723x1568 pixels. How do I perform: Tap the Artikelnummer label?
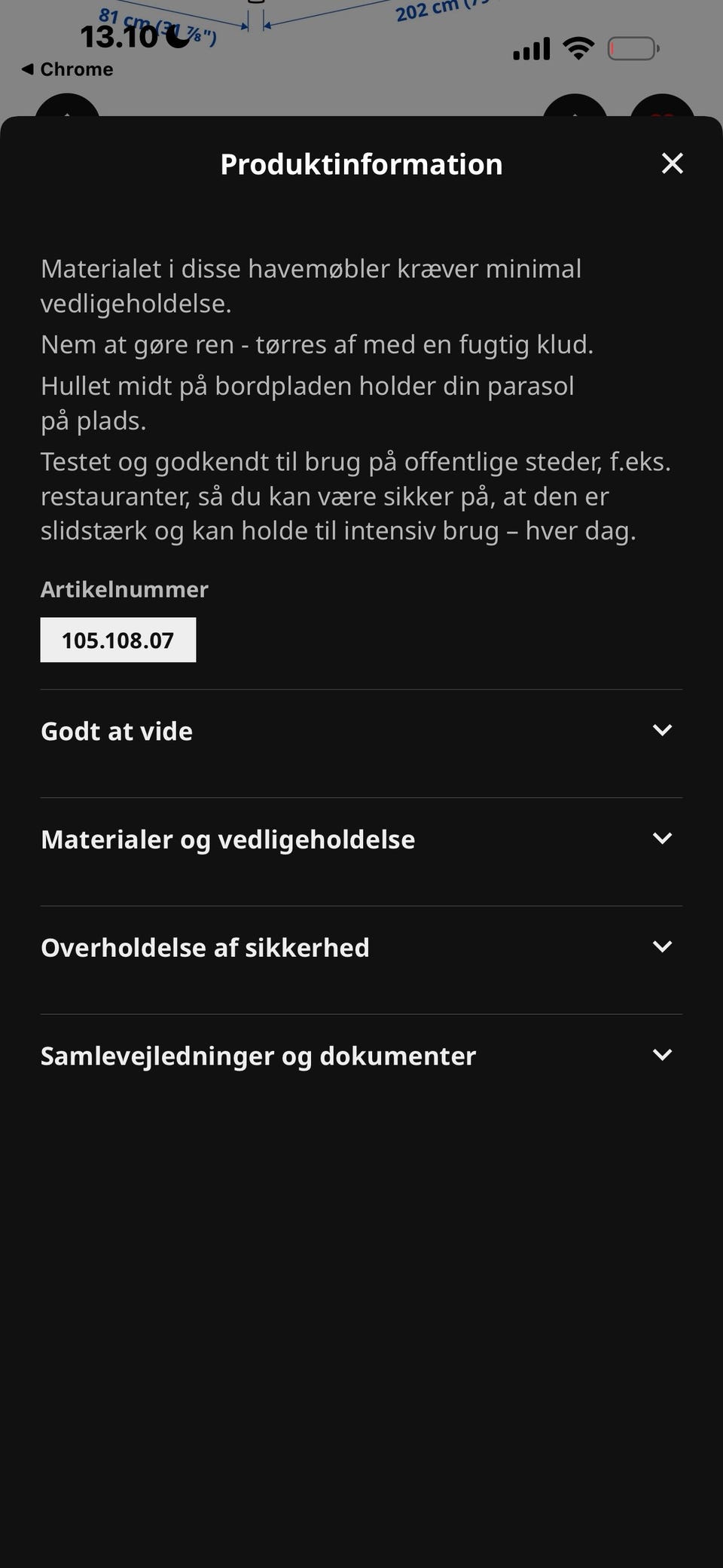click(x=124, y=590)
